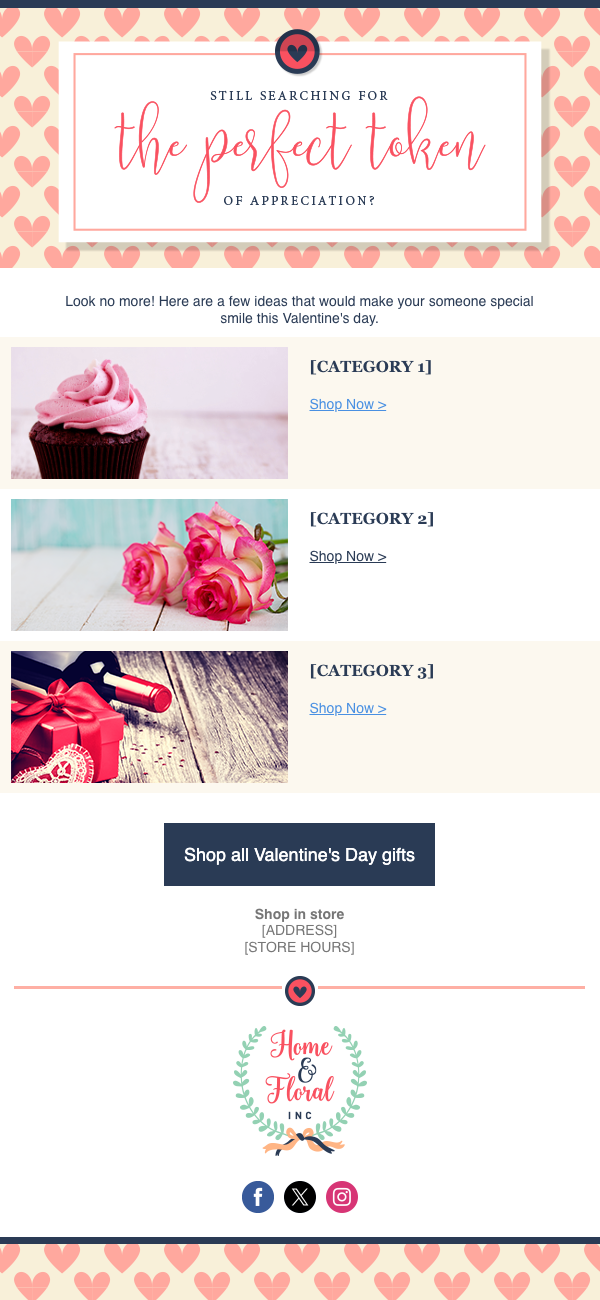600x1300 pixels.
Task: Open the Facebook page icon
Action: pos(258,1197)
